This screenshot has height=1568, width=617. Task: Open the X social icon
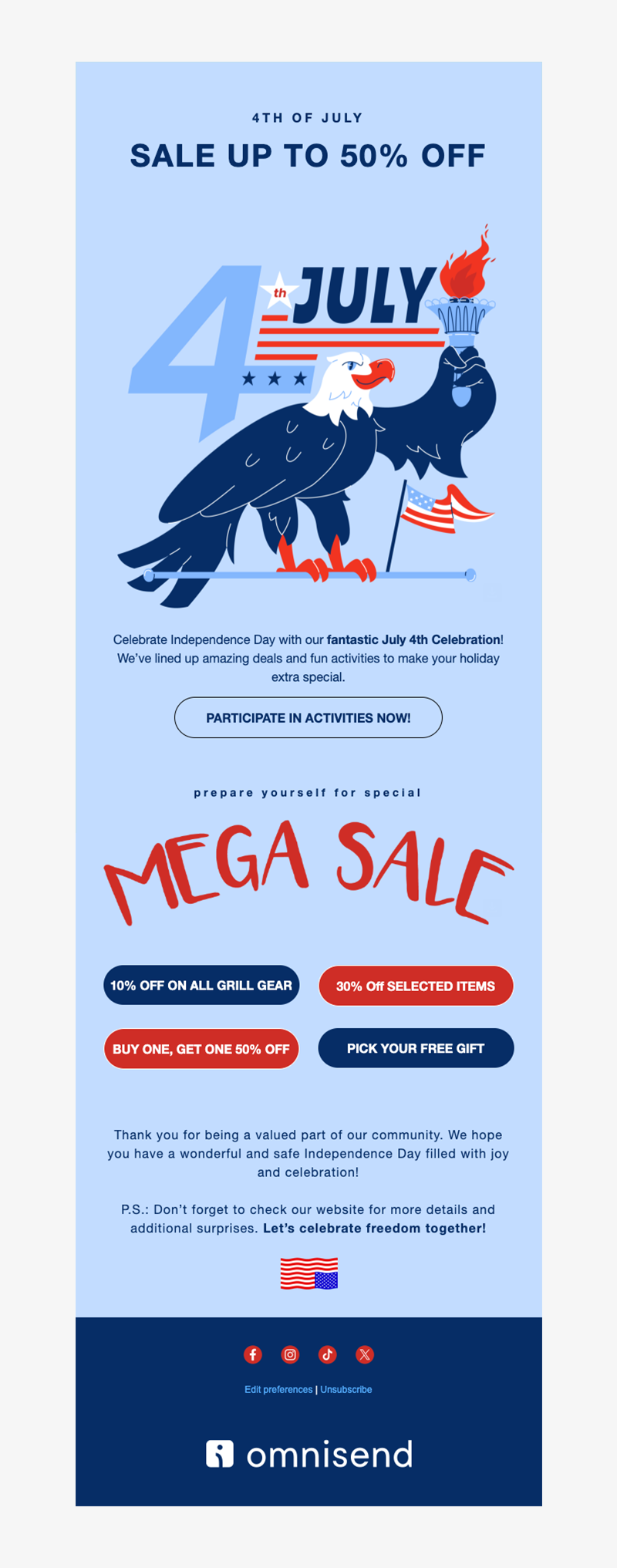[365, 1354]
